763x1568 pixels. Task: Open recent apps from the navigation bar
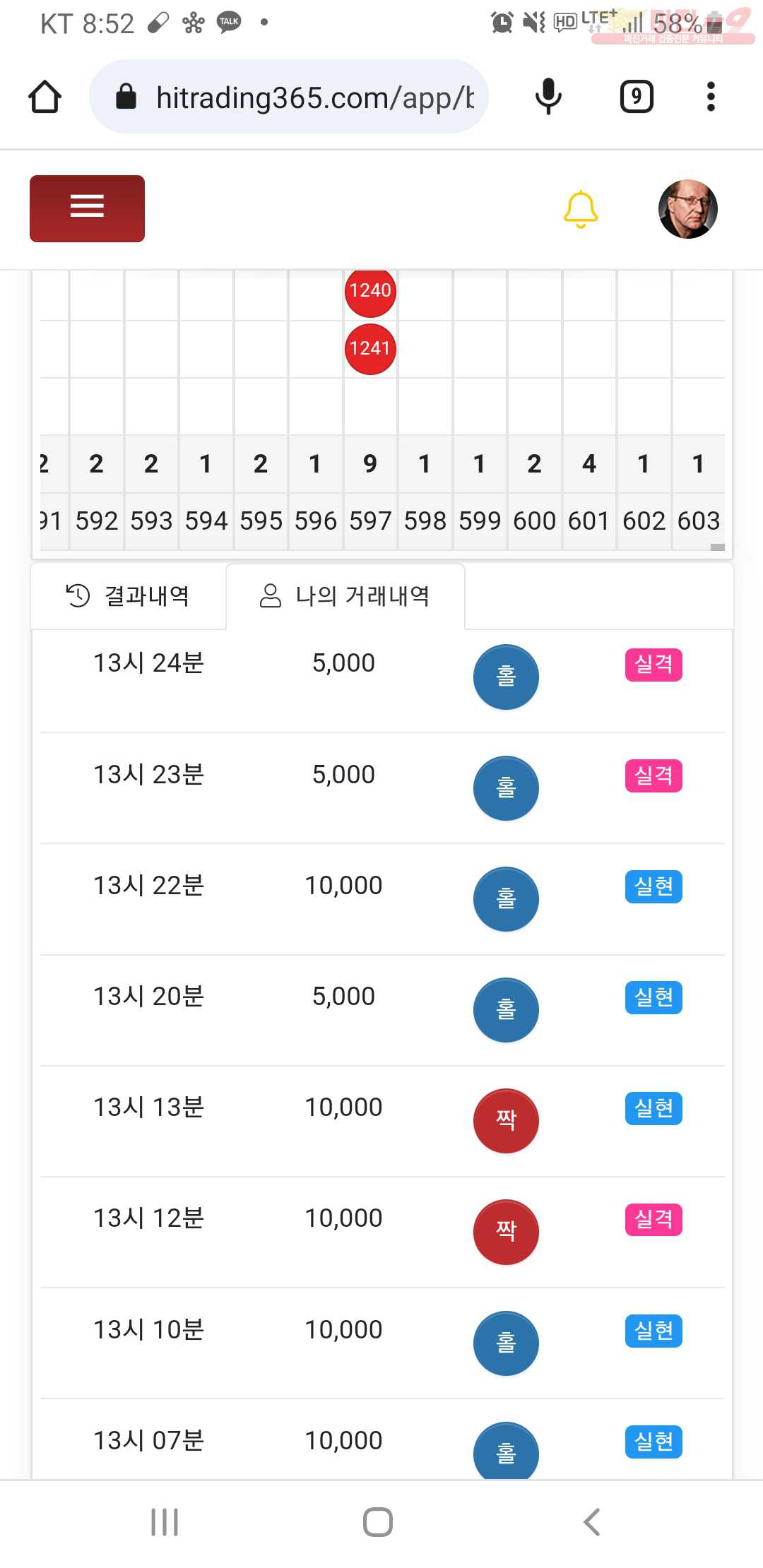click(165, 1521)
